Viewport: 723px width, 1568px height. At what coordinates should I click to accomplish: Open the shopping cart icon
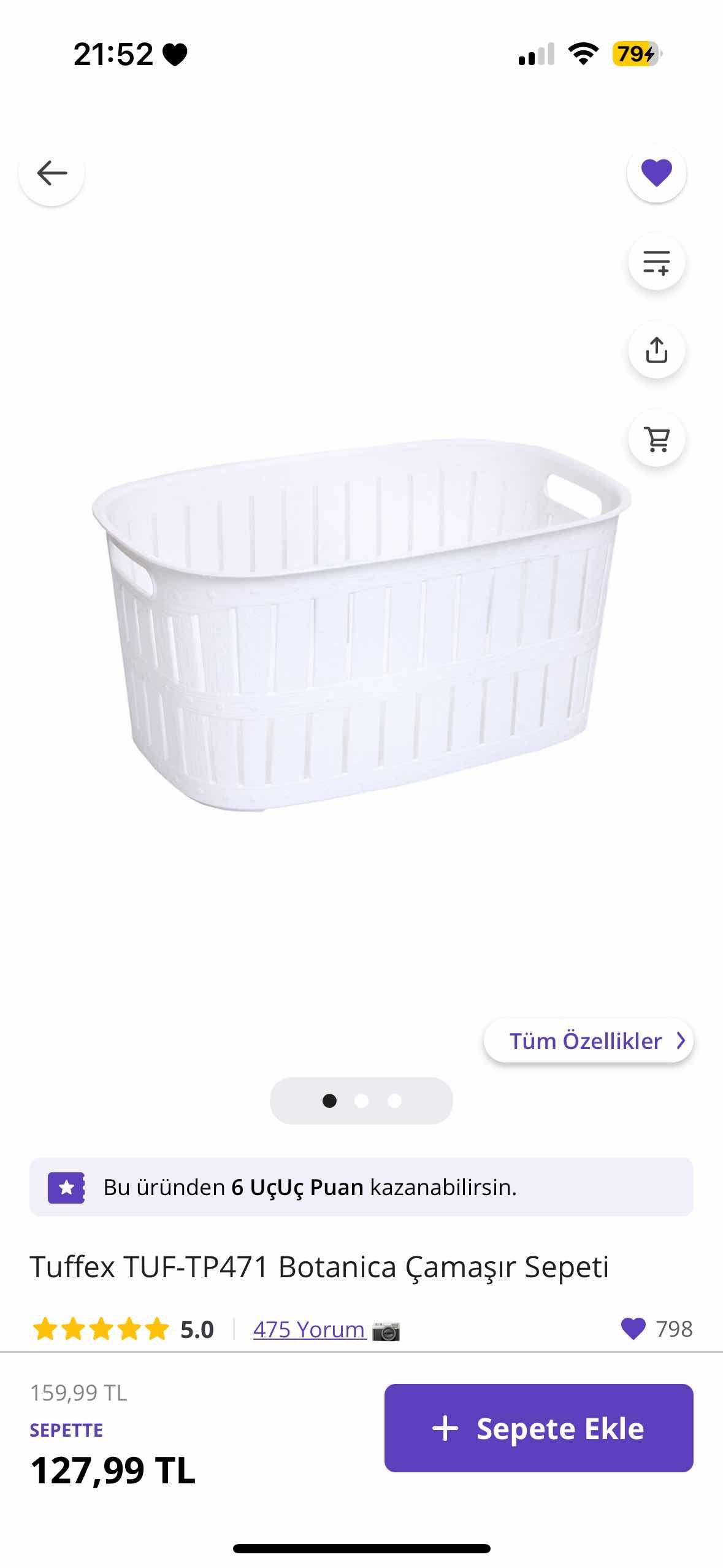[x=656, y=439]
